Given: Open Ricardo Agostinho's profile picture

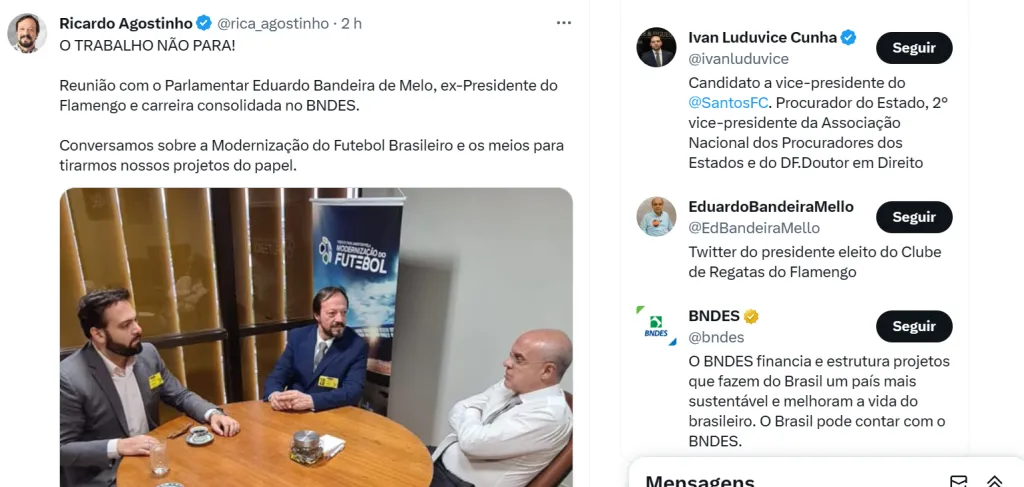Looking at the screenshot, I should pyautogui.click(x=27, y=33).
